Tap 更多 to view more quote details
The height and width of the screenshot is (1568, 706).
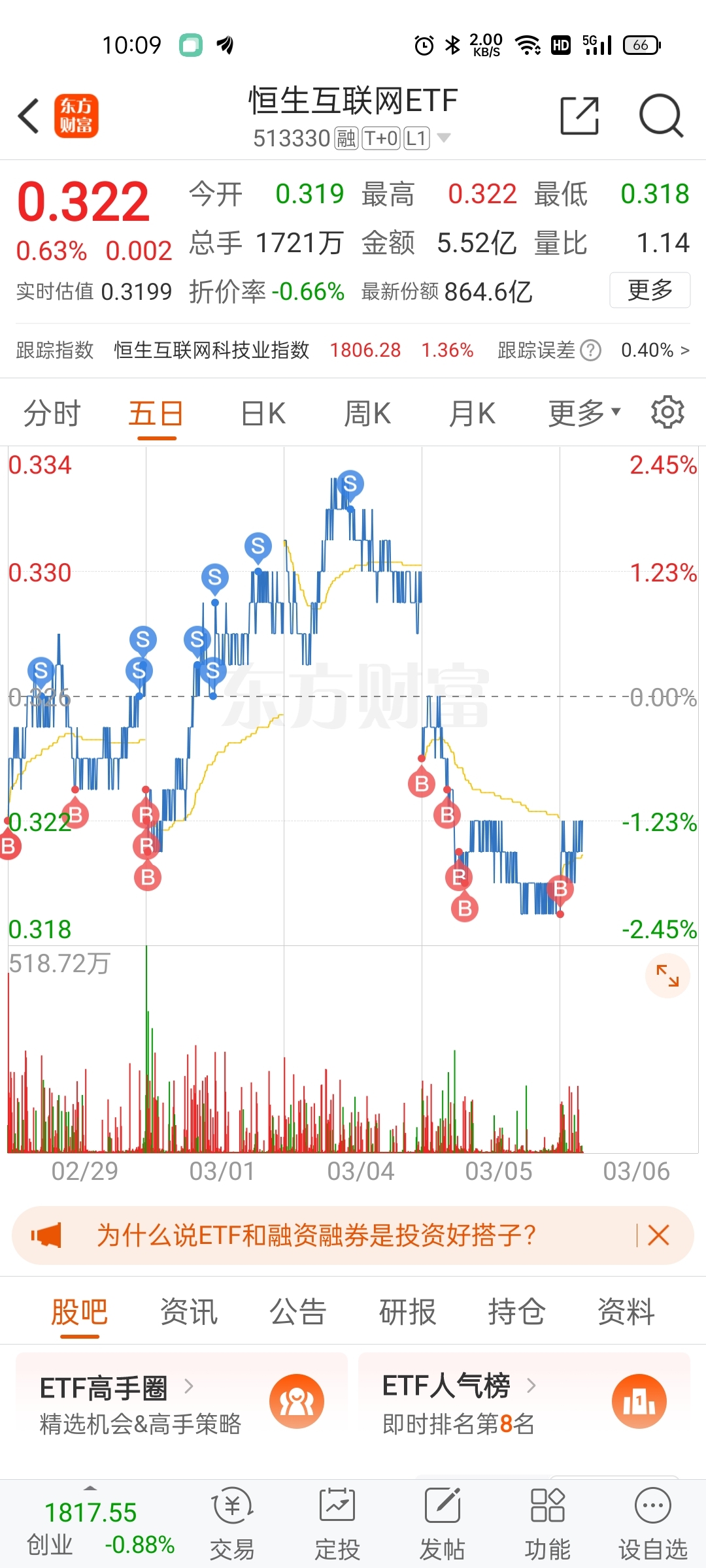click(649, 292)
